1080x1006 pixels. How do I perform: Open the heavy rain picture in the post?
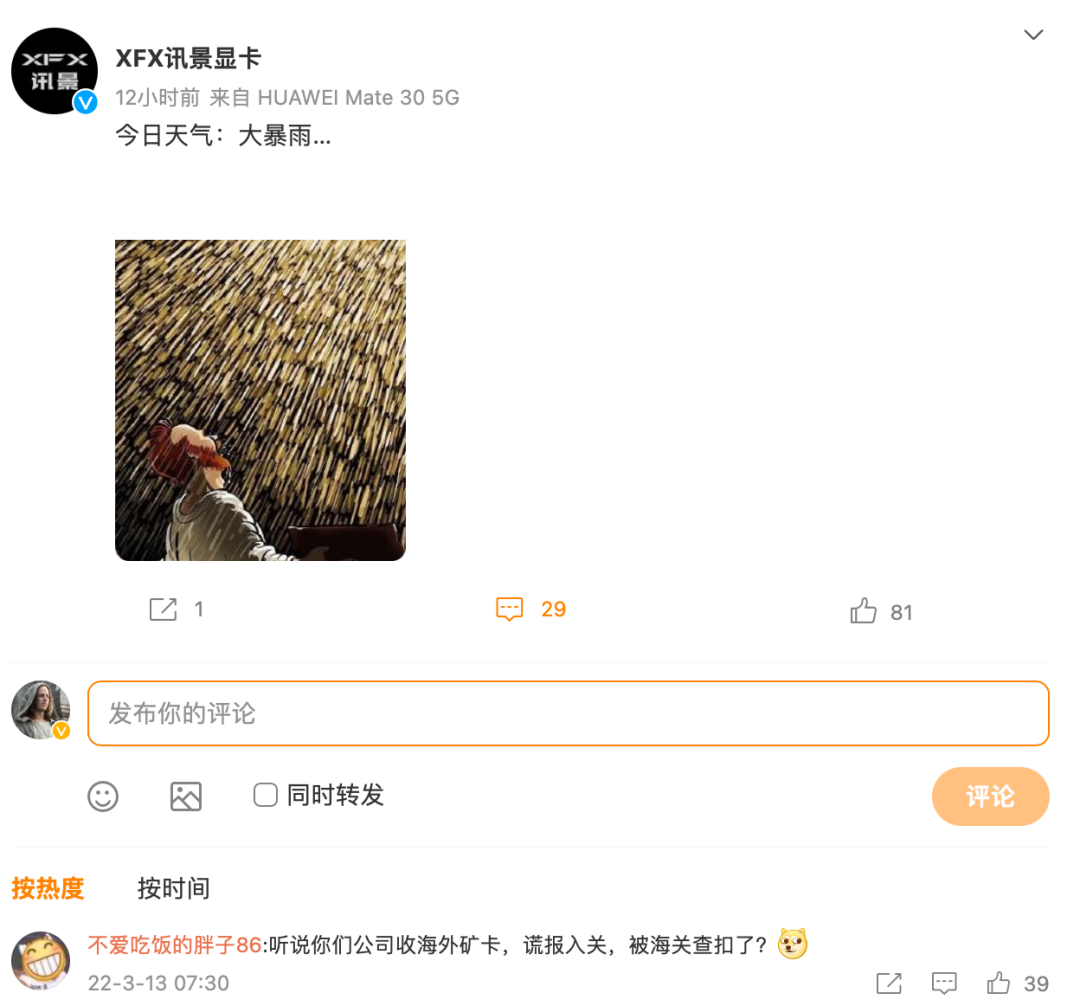coord(260,400)
